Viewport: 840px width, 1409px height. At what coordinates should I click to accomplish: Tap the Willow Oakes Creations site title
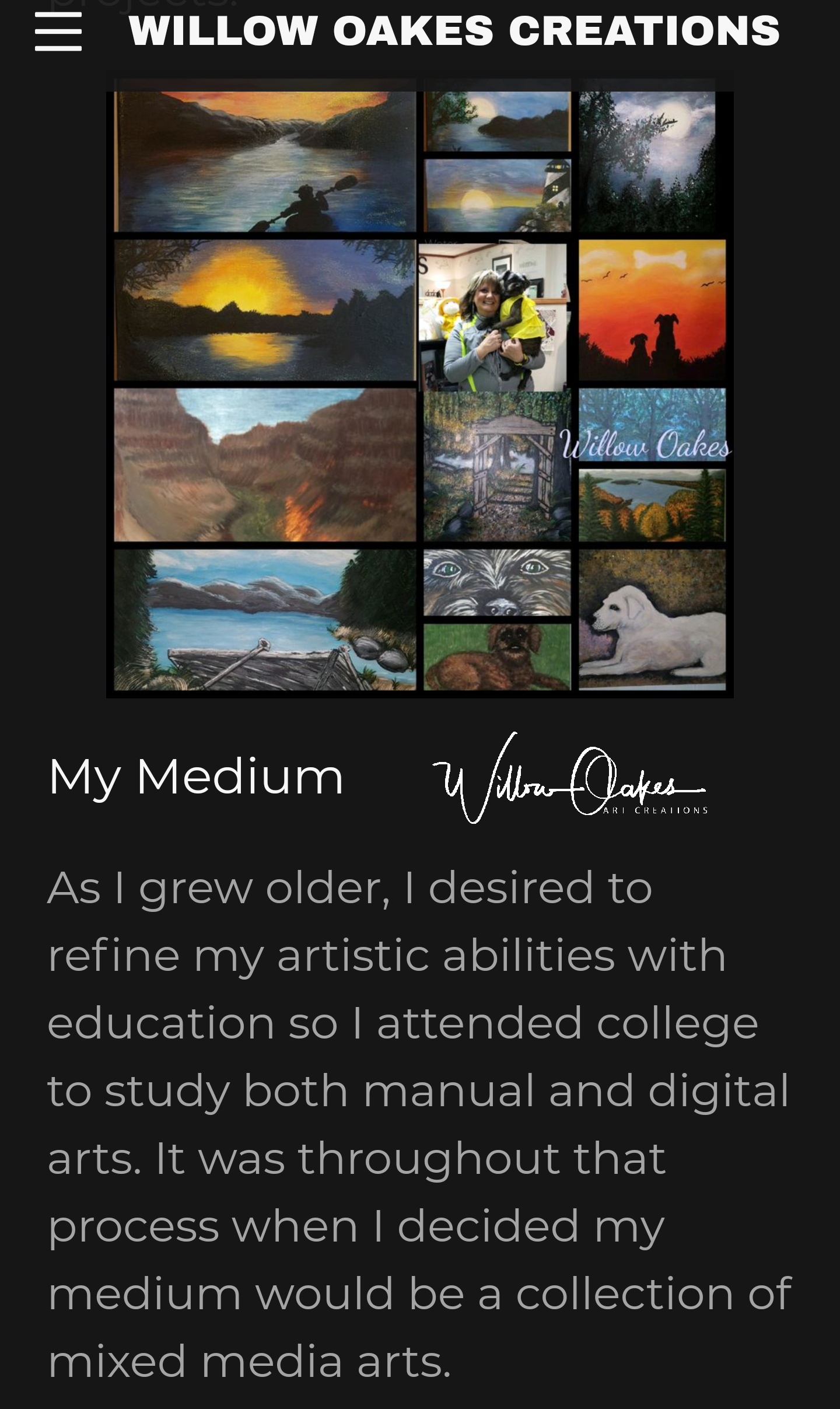tap(454, 30)
